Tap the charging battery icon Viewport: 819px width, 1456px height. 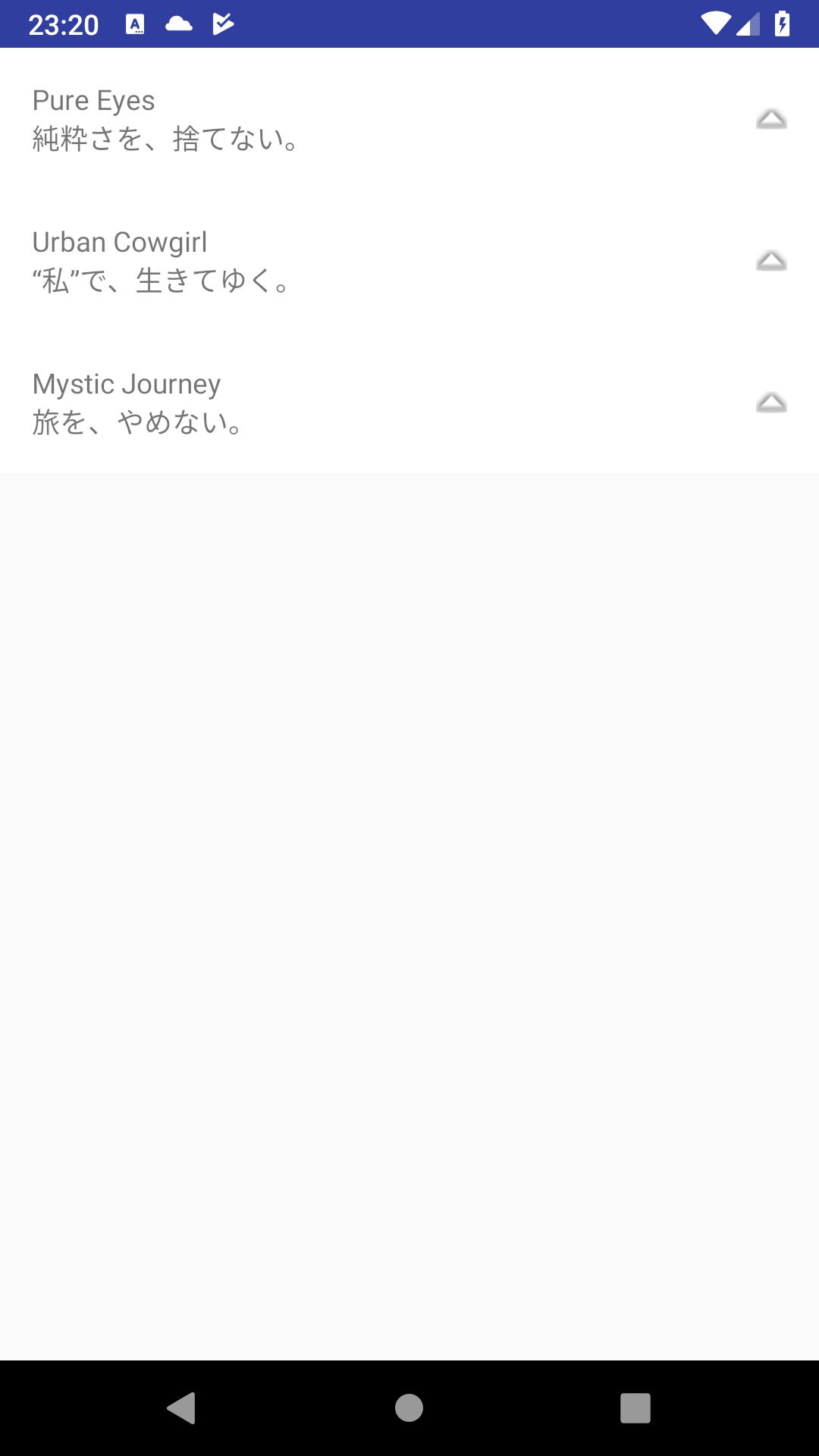tap(780, 24)
